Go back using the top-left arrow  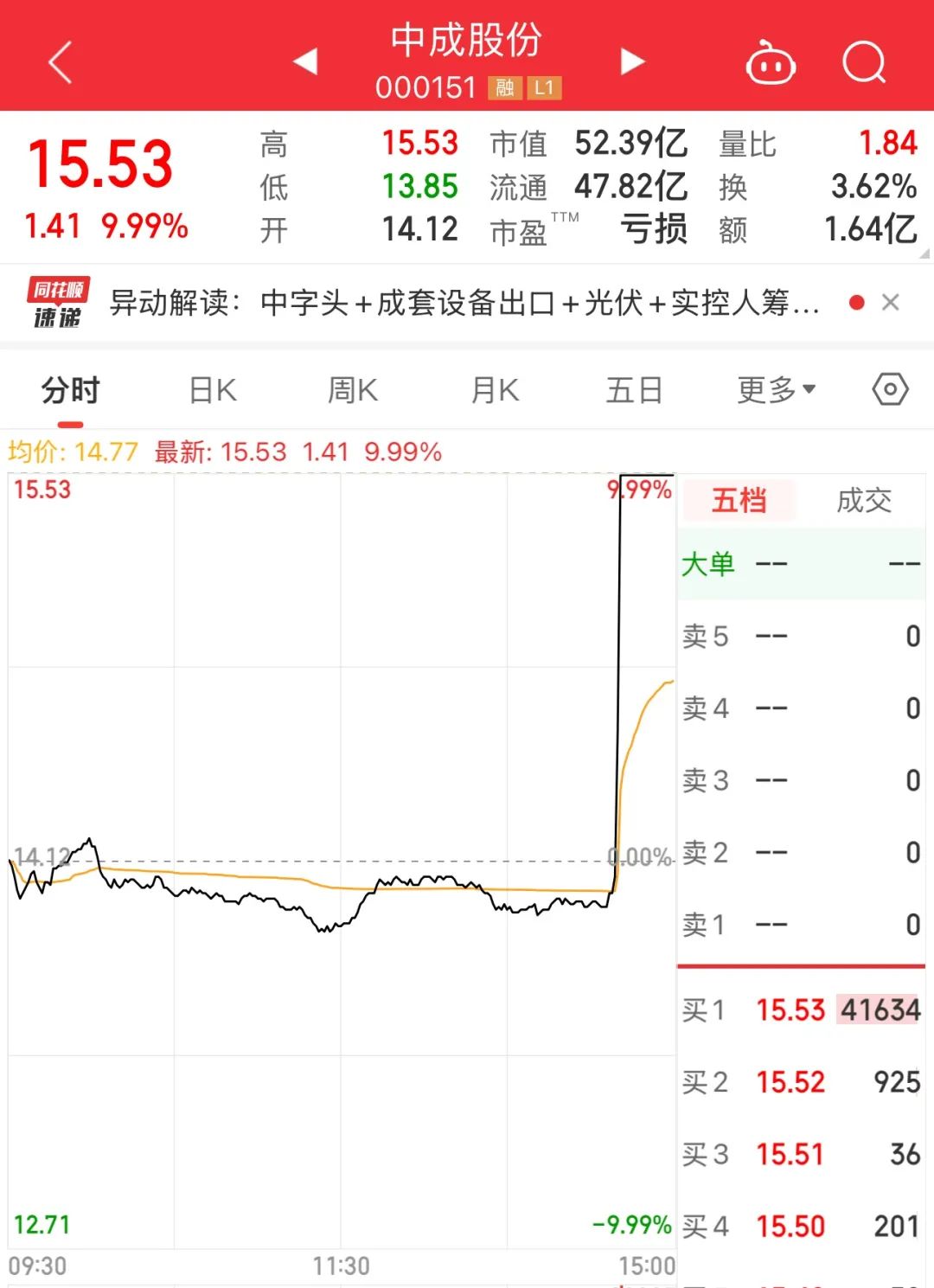[59, 62]
